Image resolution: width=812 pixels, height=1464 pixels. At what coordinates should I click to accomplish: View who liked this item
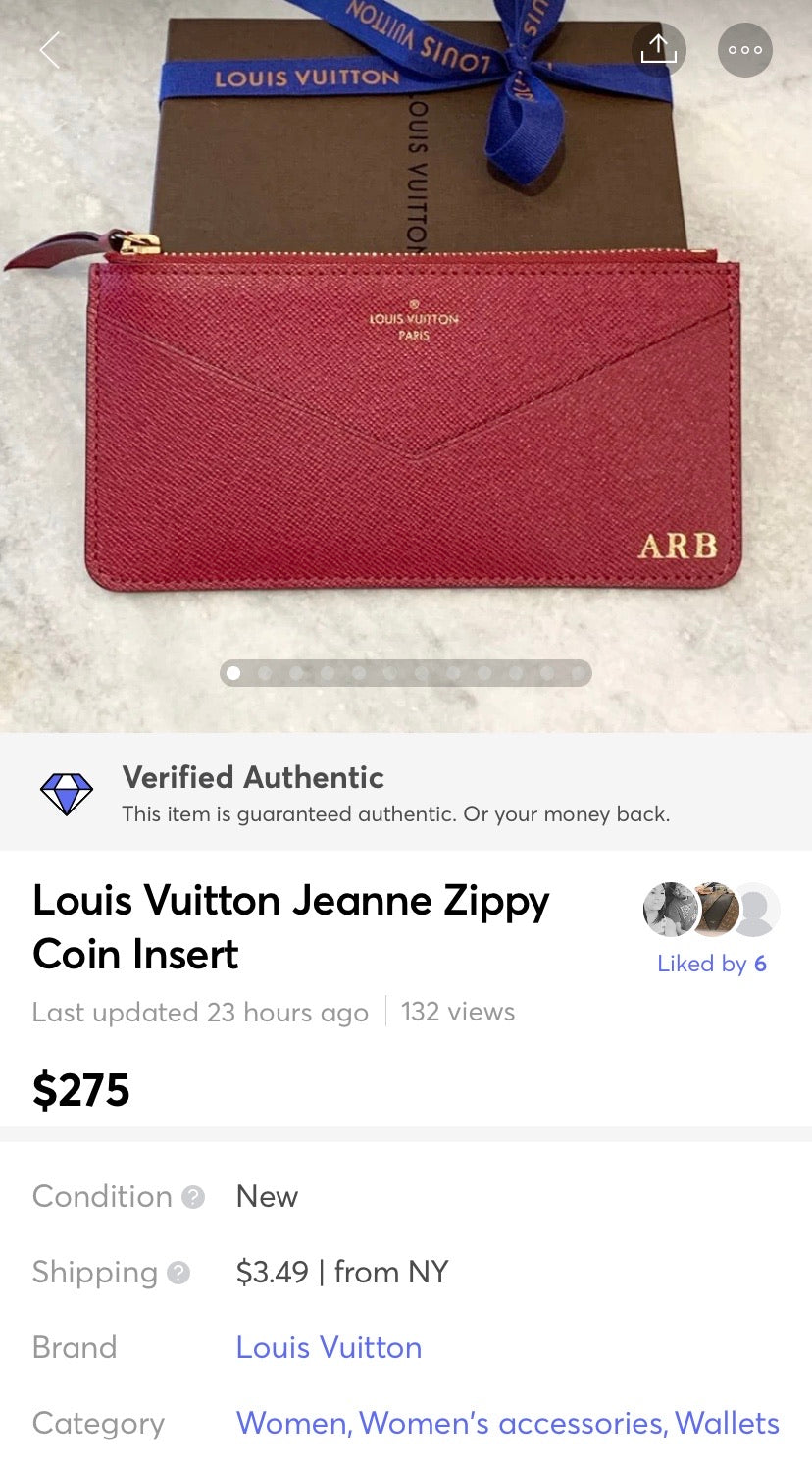coord(712,964)
